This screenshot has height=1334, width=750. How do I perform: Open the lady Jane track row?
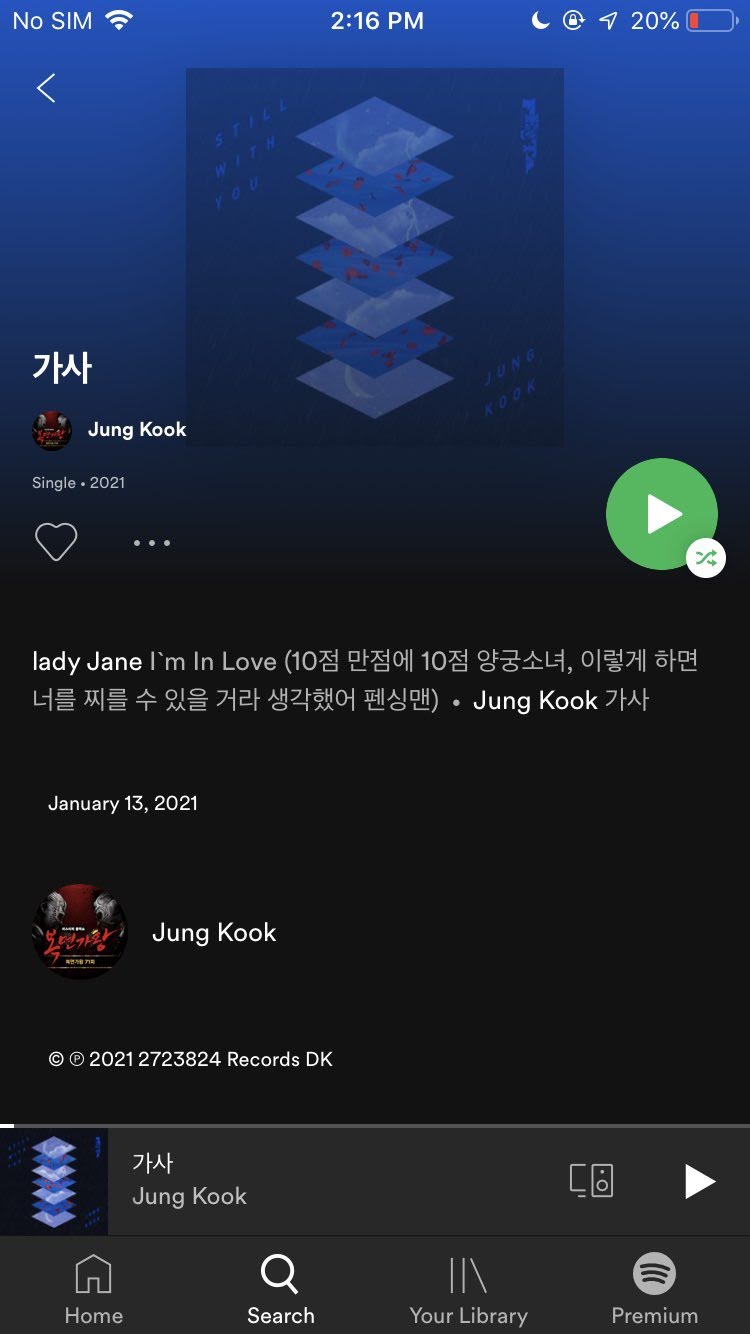click(365, 680)
